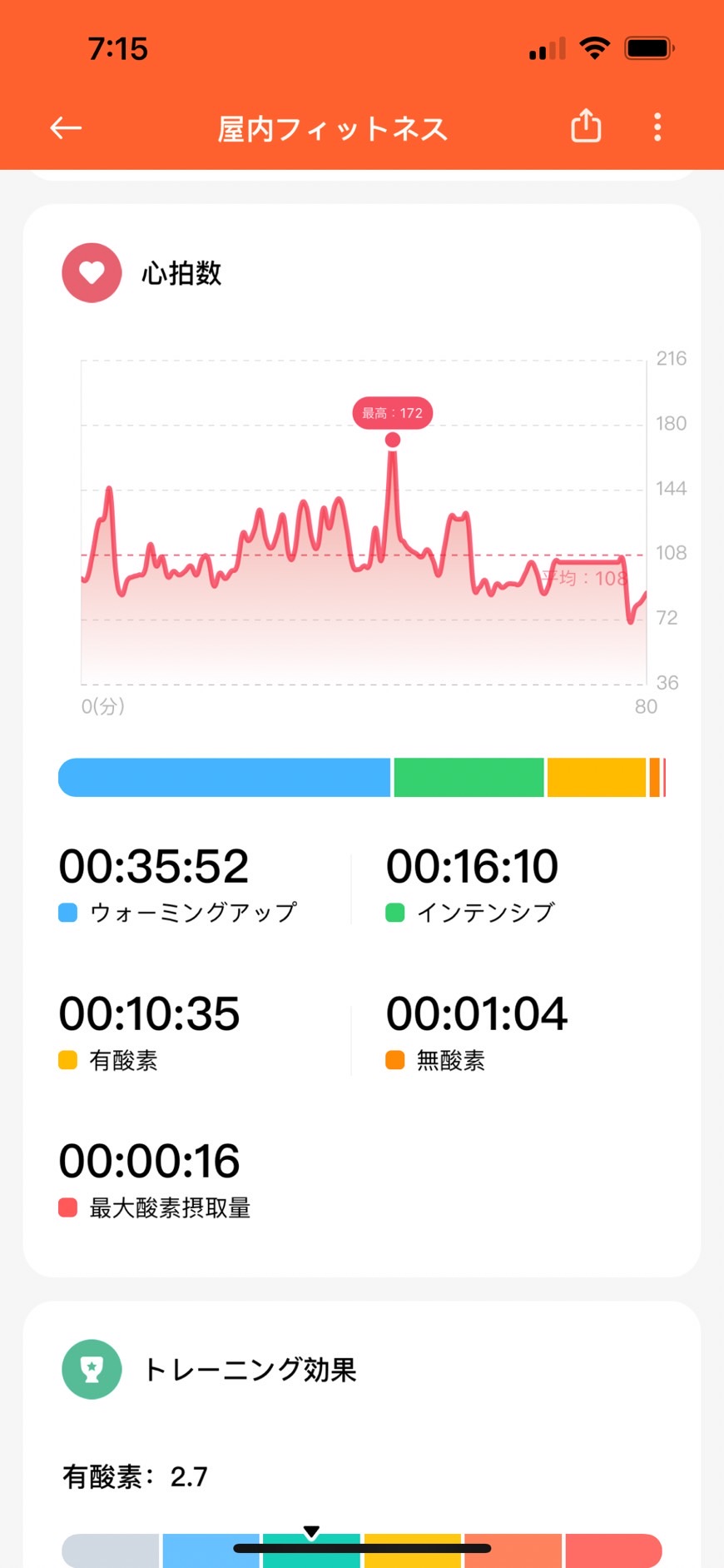Go back using the arrow icon
This screenshot has height=1568, width=724.
(66, 127)
